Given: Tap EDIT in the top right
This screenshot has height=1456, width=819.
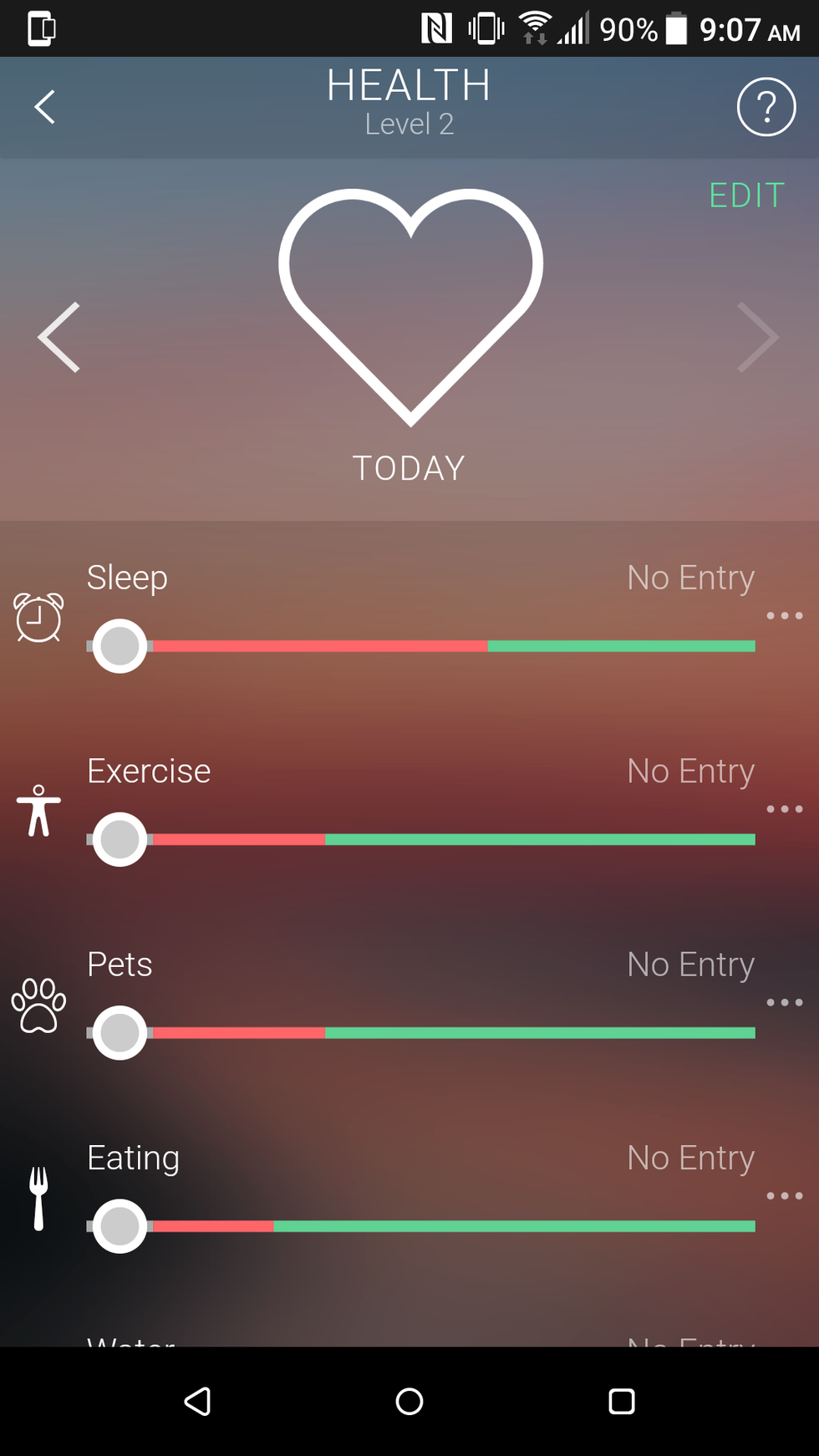Looking at the screenshot, I should 745,195.
